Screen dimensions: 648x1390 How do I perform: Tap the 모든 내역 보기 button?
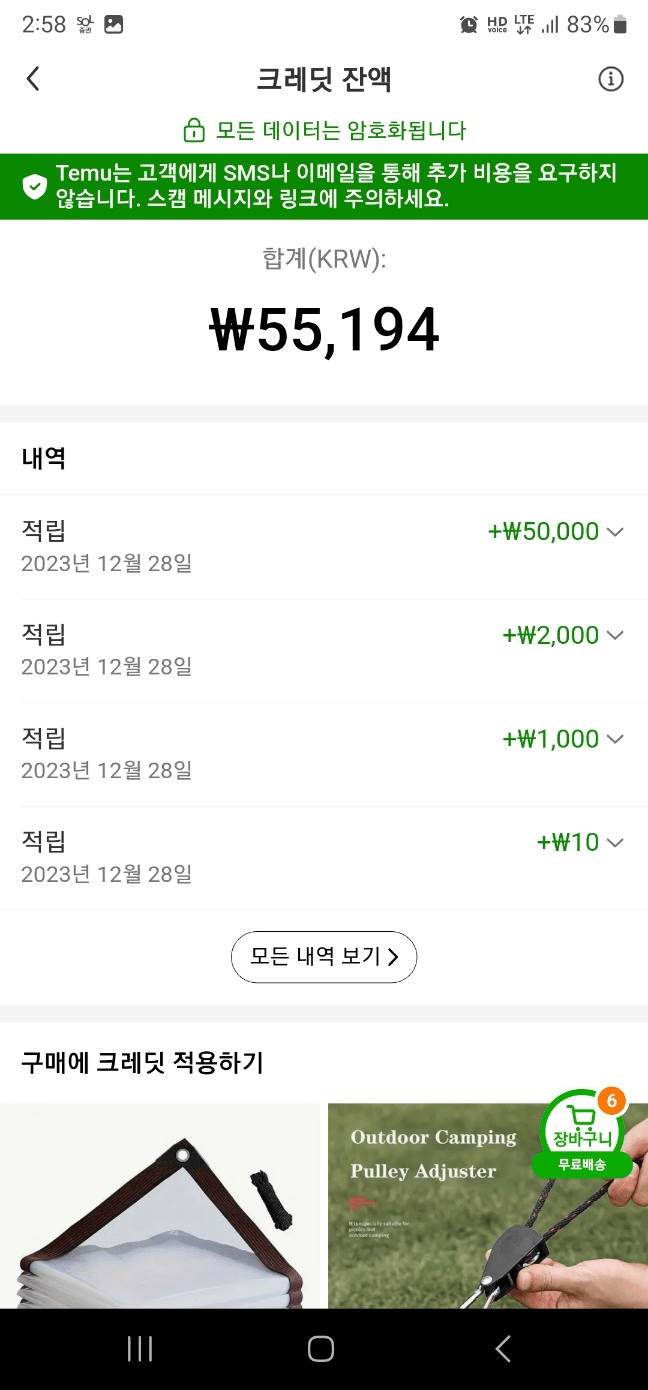click(324, 957)
